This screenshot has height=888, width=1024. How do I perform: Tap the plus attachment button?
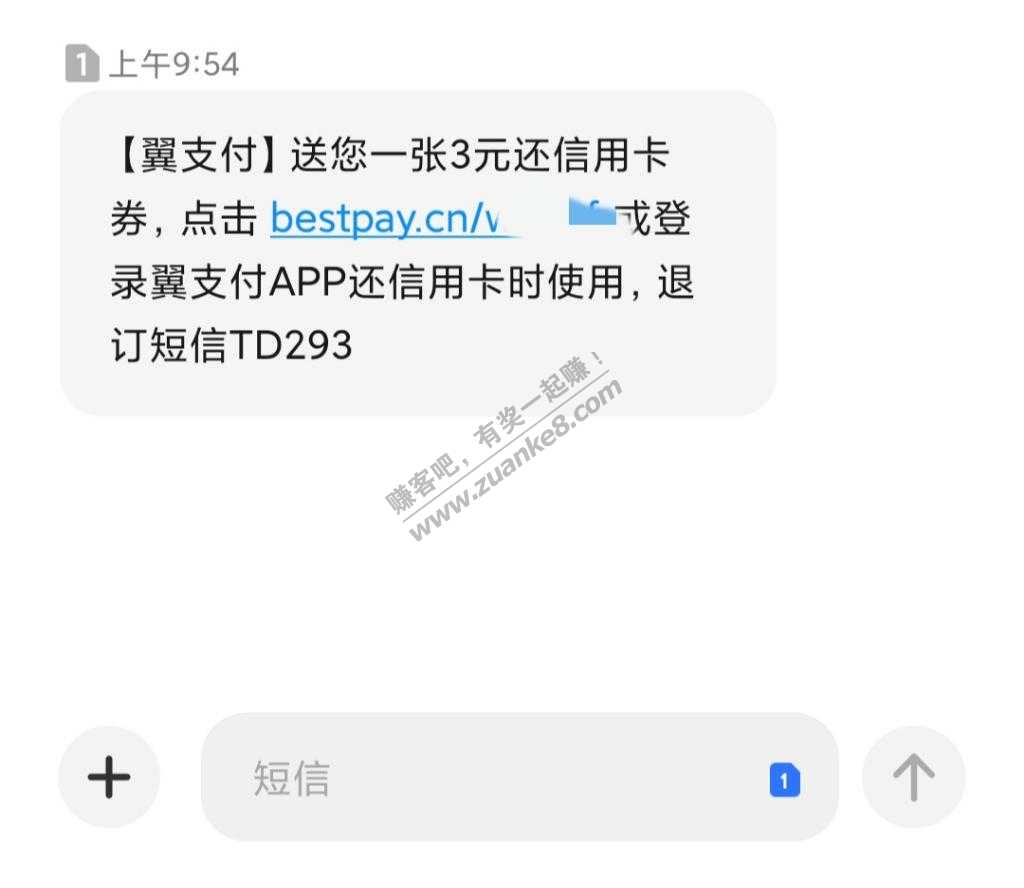pyautogui.click(x=109, y=777)
